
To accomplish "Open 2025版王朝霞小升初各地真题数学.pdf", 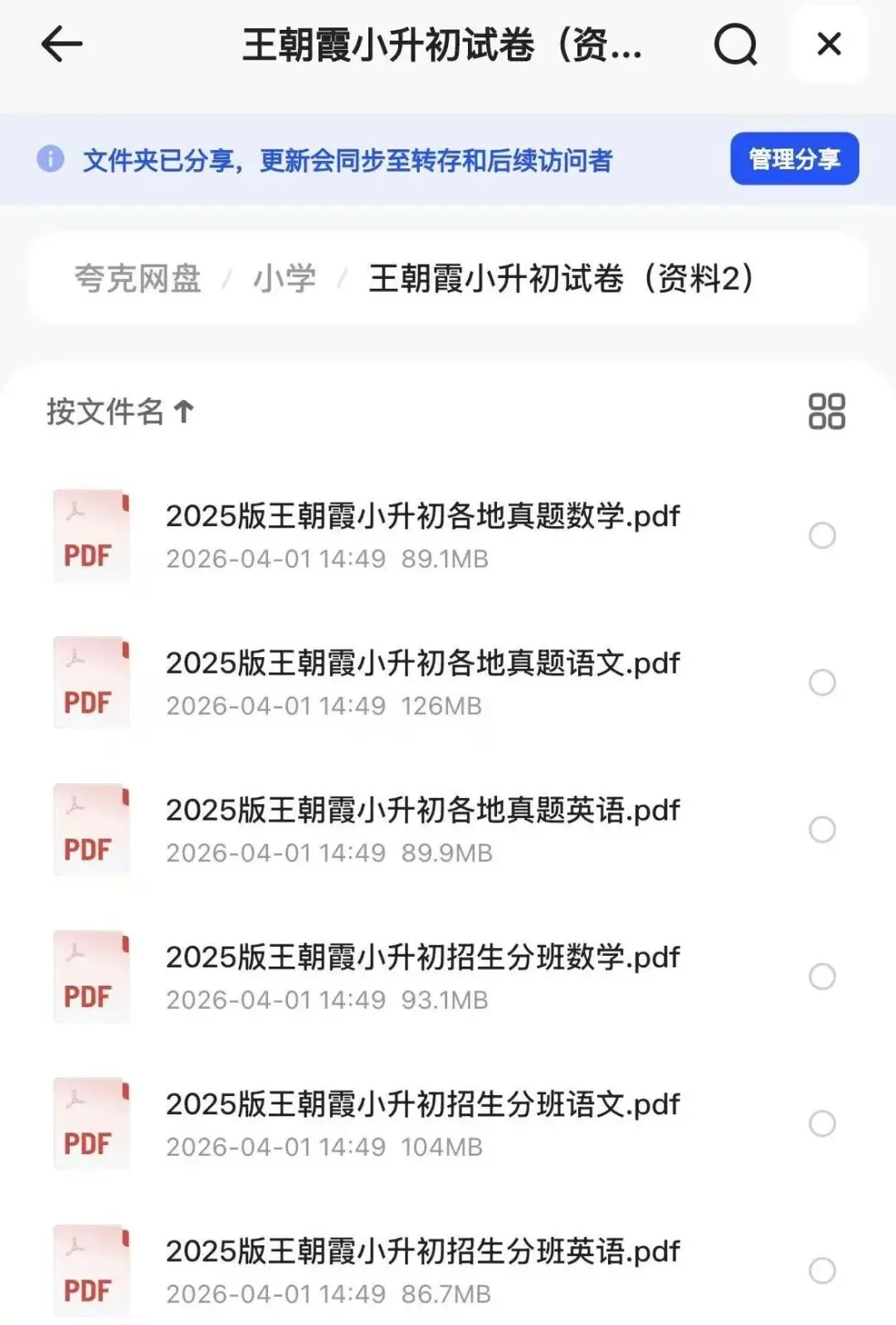I will tap(422, 516).
